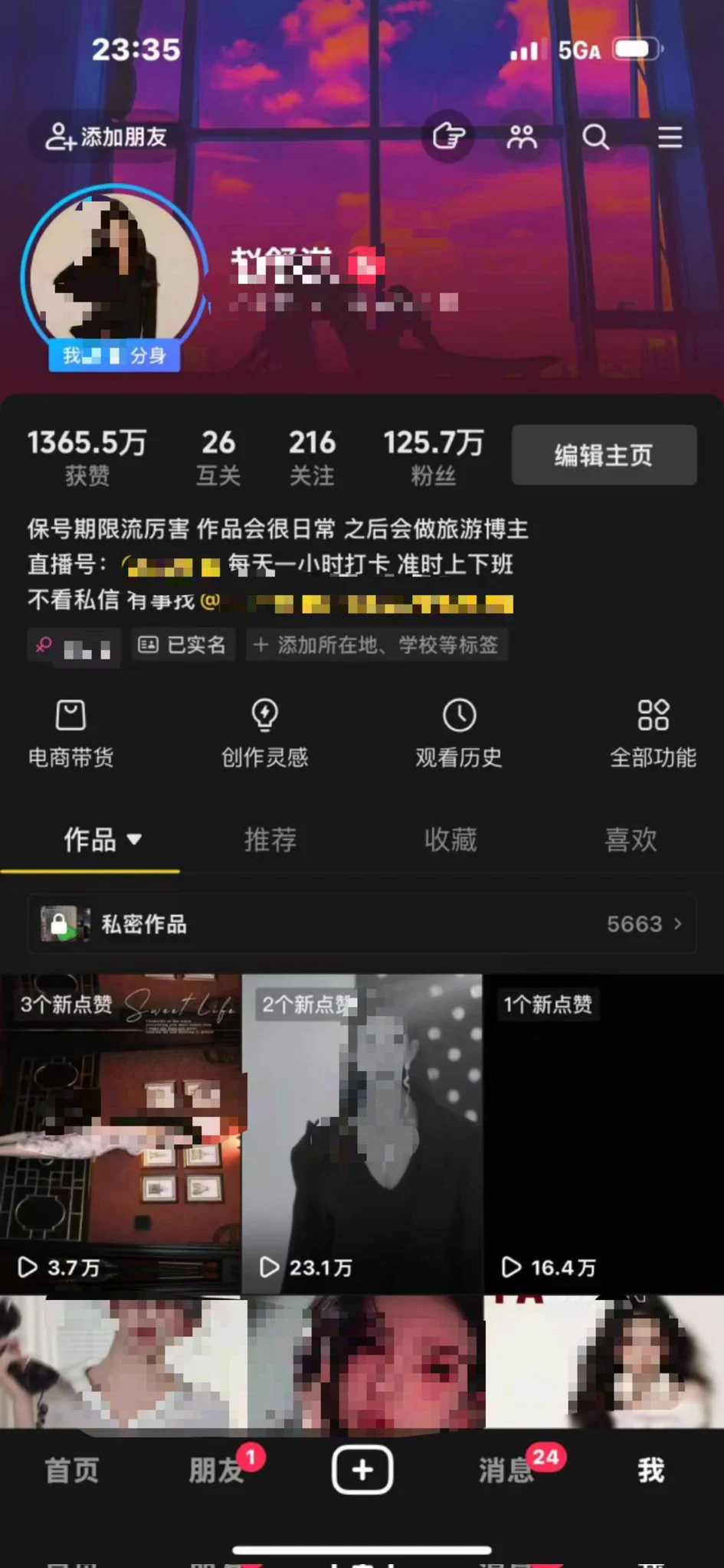Open the friends group icon
Viewport: 724px width, 1568px height.
(523, 137)
